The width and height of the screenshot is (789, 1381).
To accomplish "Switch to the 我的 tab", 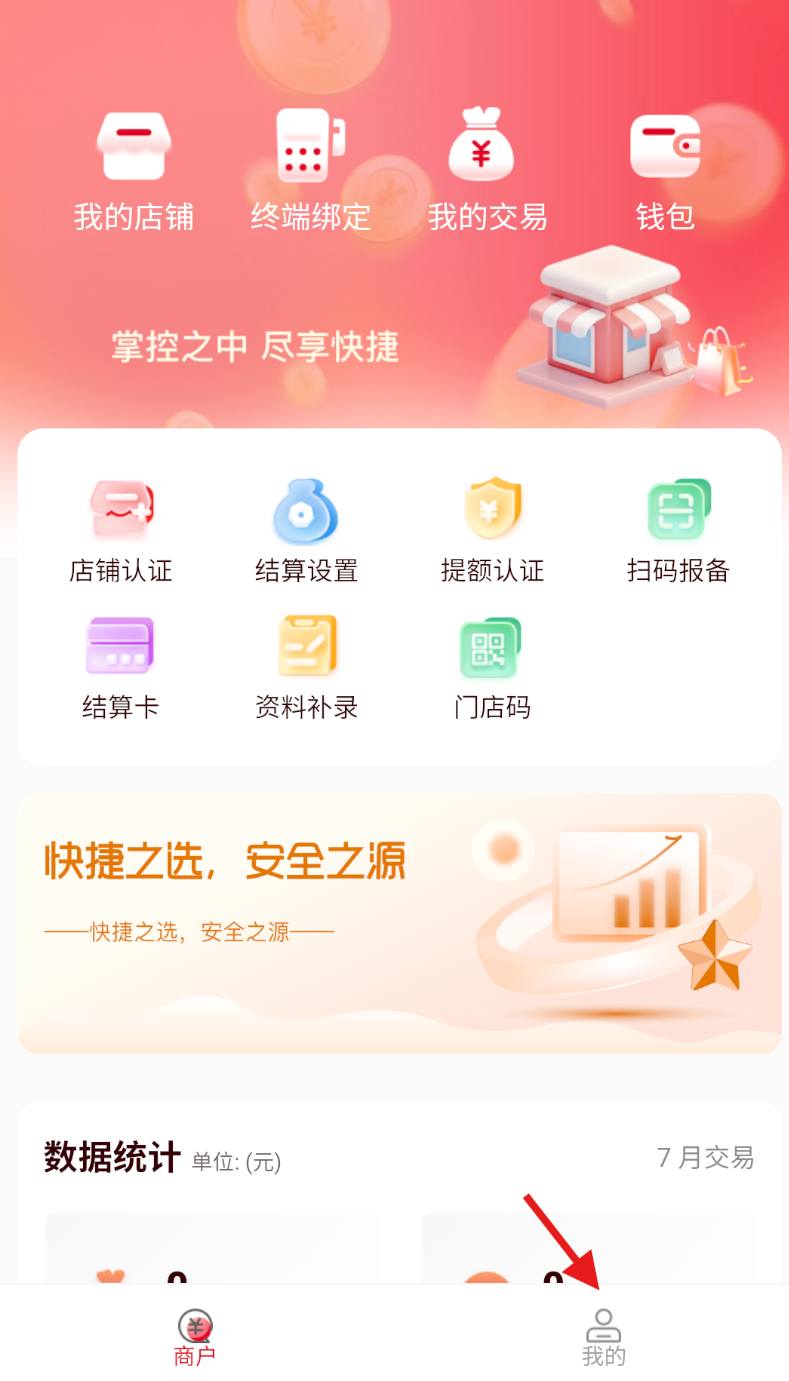I will 603,1337.
